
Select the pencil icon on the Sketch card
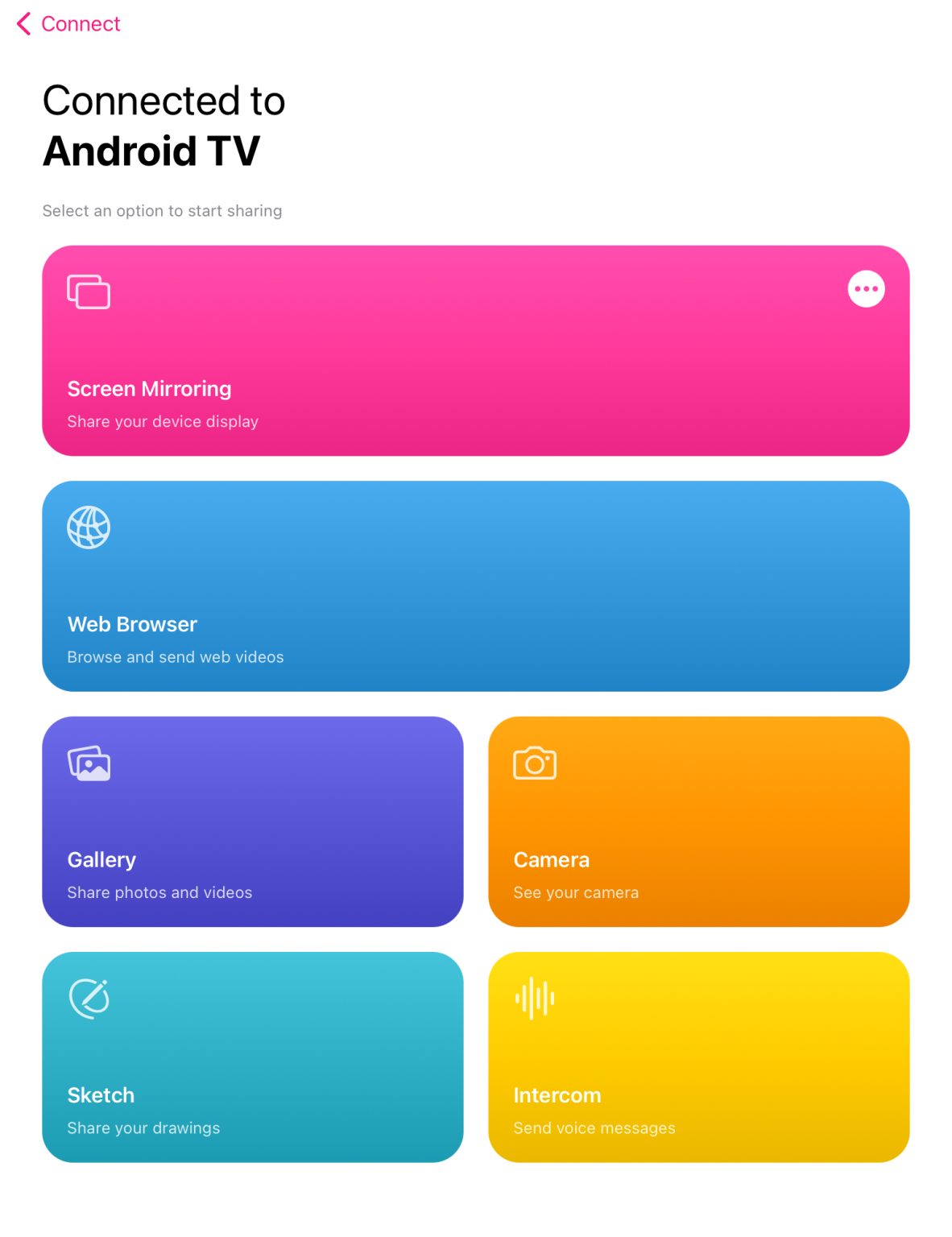pyautogui.click(x=90, y=999)
